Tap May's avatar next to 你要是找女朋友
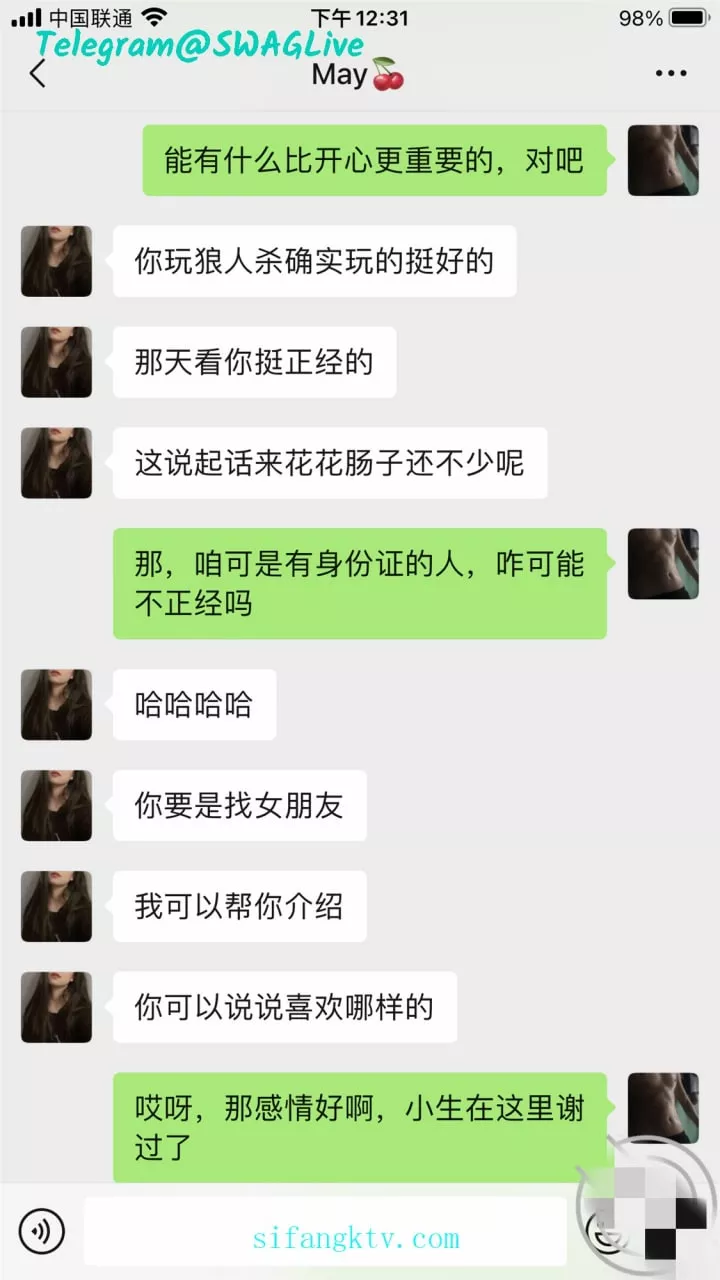 pos(57,806)
